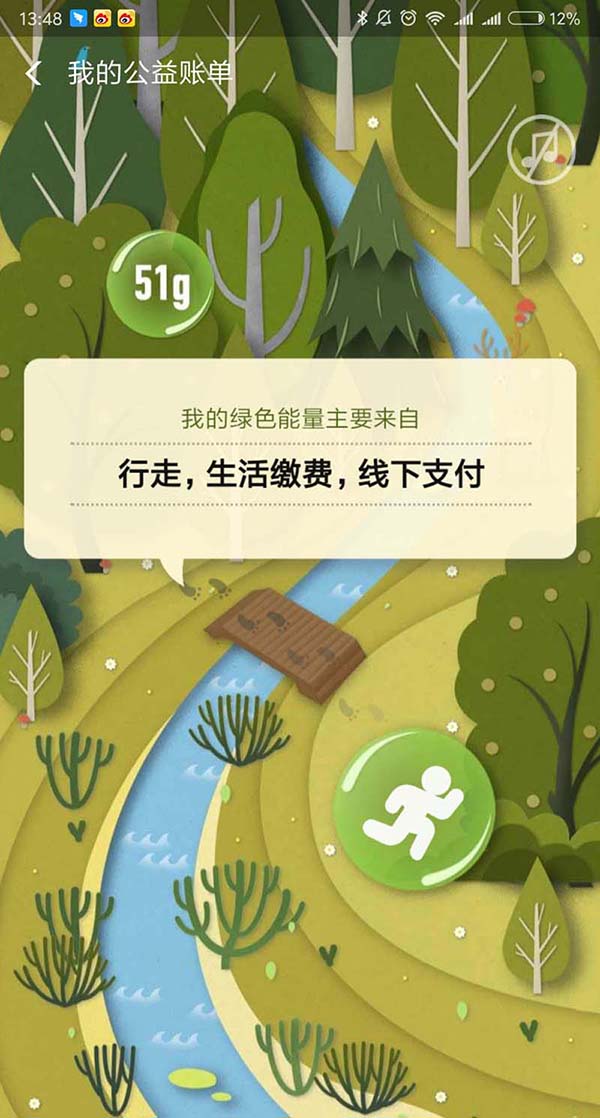Toggle the background music icon
Viewport: 600px width, 1118px height.
point(541,148)
